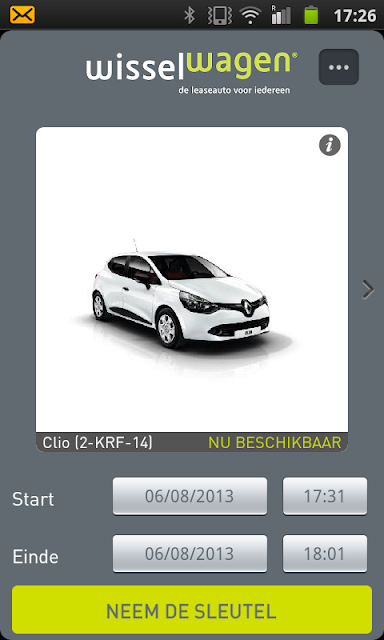Screen dimensions: 384x640
Task: Open the Clio (2-KRF-14) car card
Action: 192,289
